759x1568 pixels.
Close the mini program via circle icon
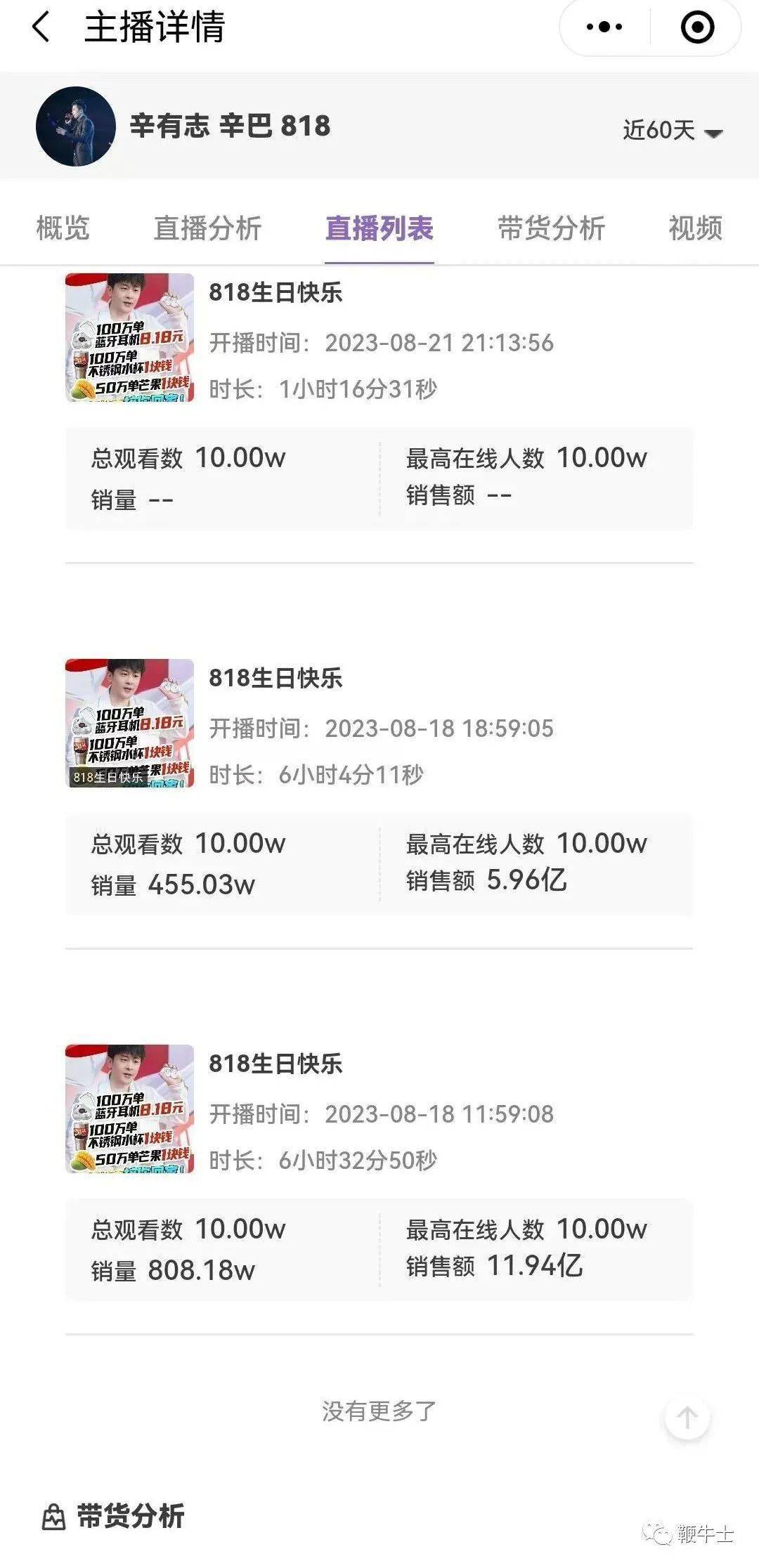pyautogui.click(x=697, y=28)
